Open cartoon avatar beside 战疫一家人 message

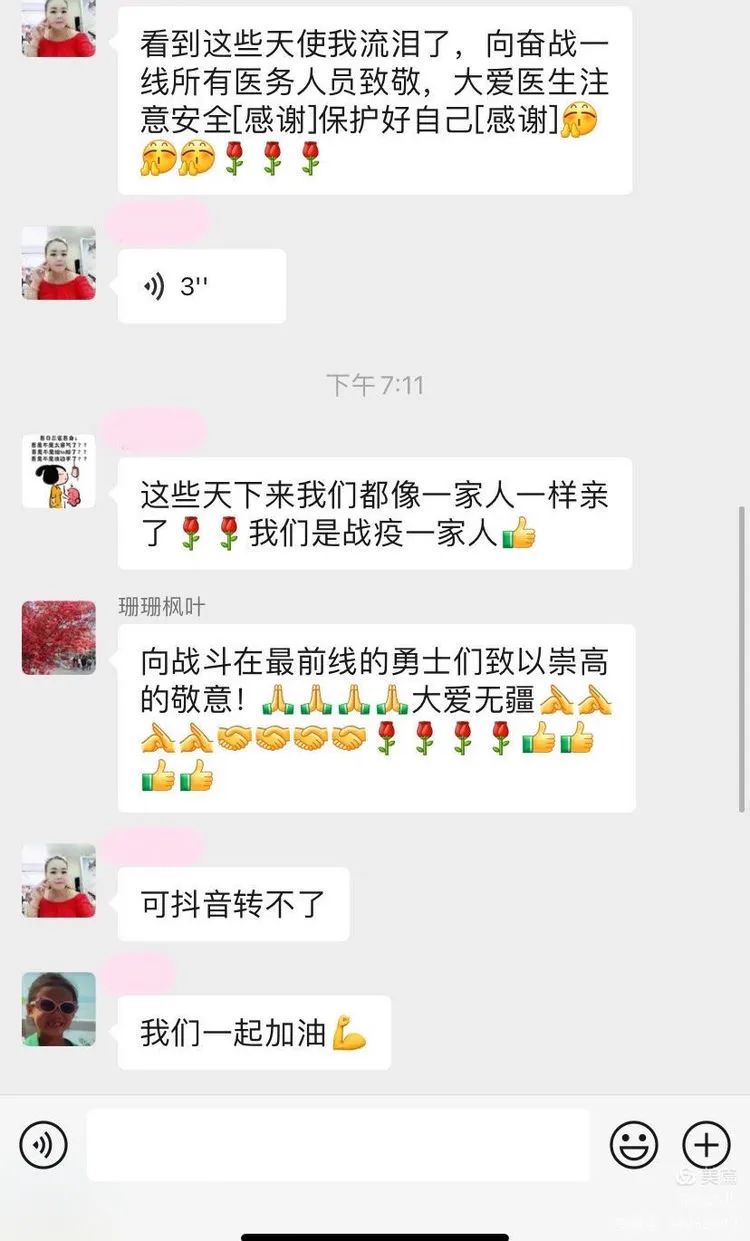(59, 471)
